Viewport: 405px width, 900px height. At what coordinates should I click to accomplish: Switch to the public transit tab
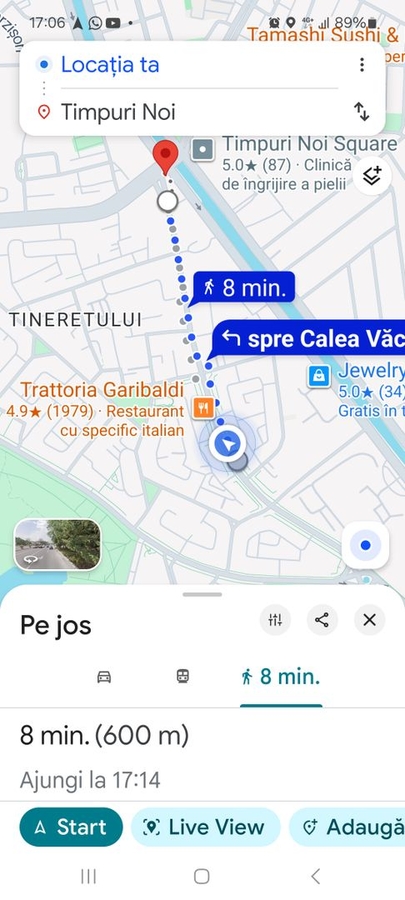tap(183, 677)
